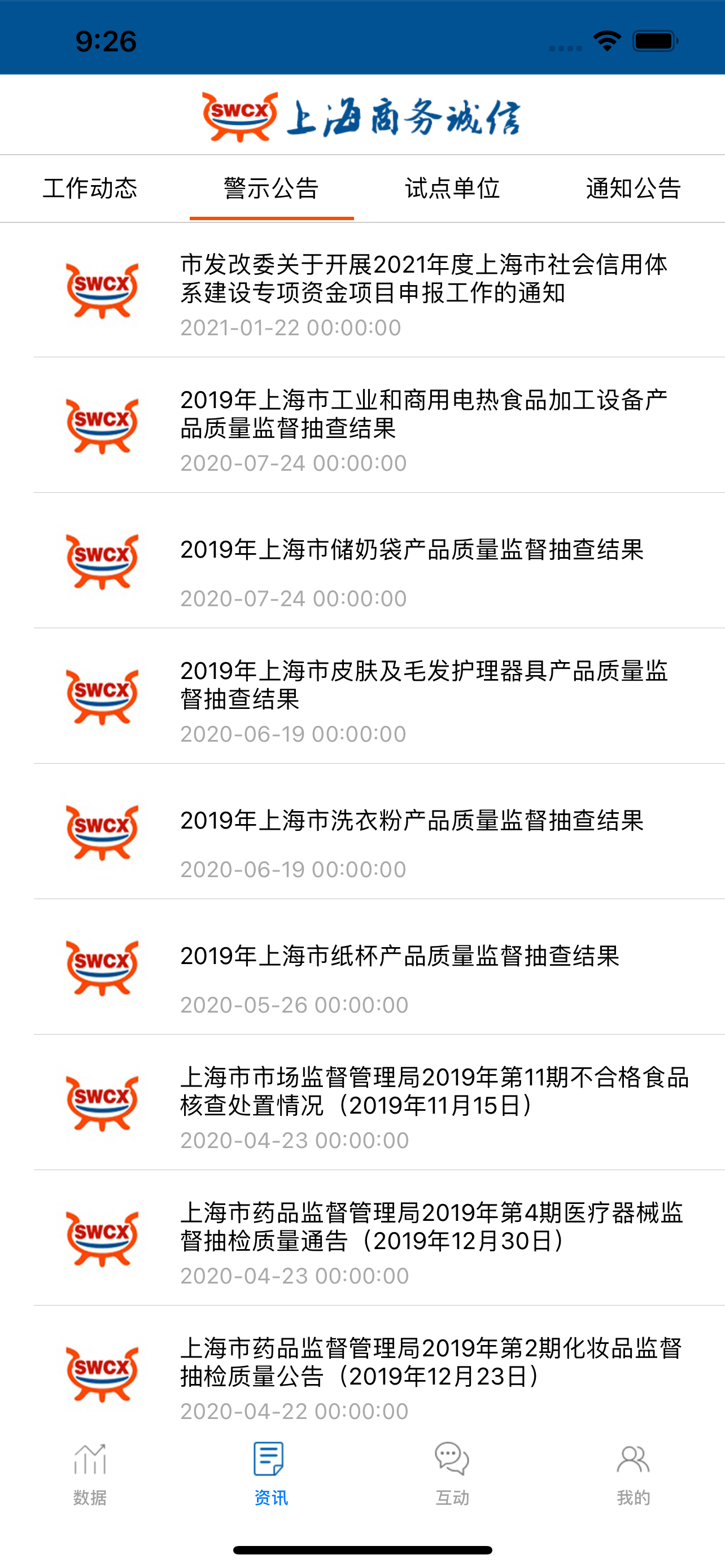Reselect the 警示公告 tab
Image resolution: width=725 pixels, height=1568 pixels.
[271, 188]
